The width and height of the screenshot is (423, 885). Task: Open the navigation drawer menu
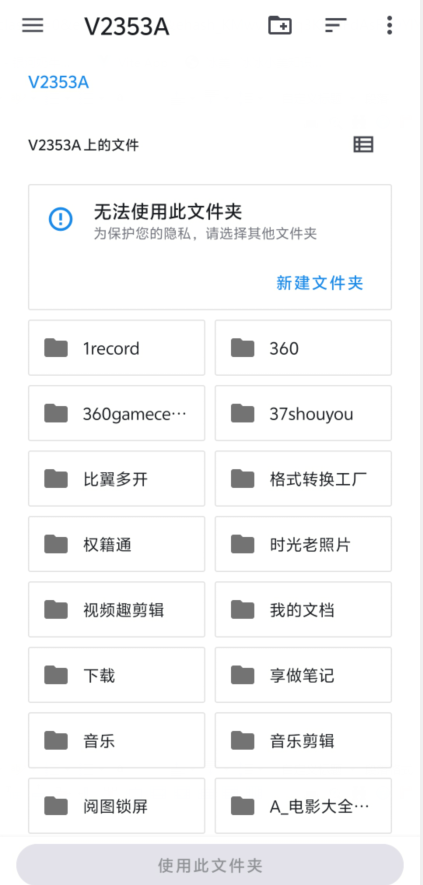pos(33,25)
